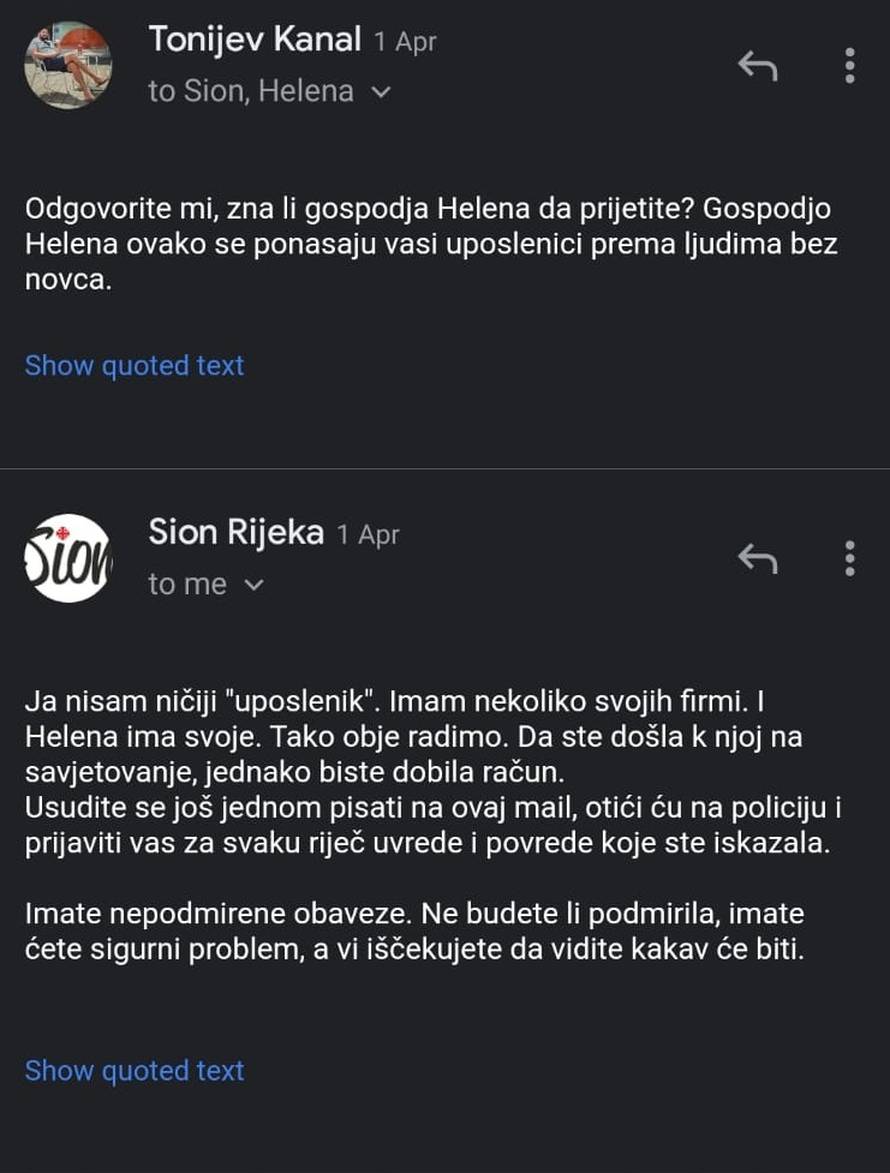Viewport: 890px width, 1173px height.
Task: Open Tonijev Kanal's profile avatar
Action: pos(68,62)
